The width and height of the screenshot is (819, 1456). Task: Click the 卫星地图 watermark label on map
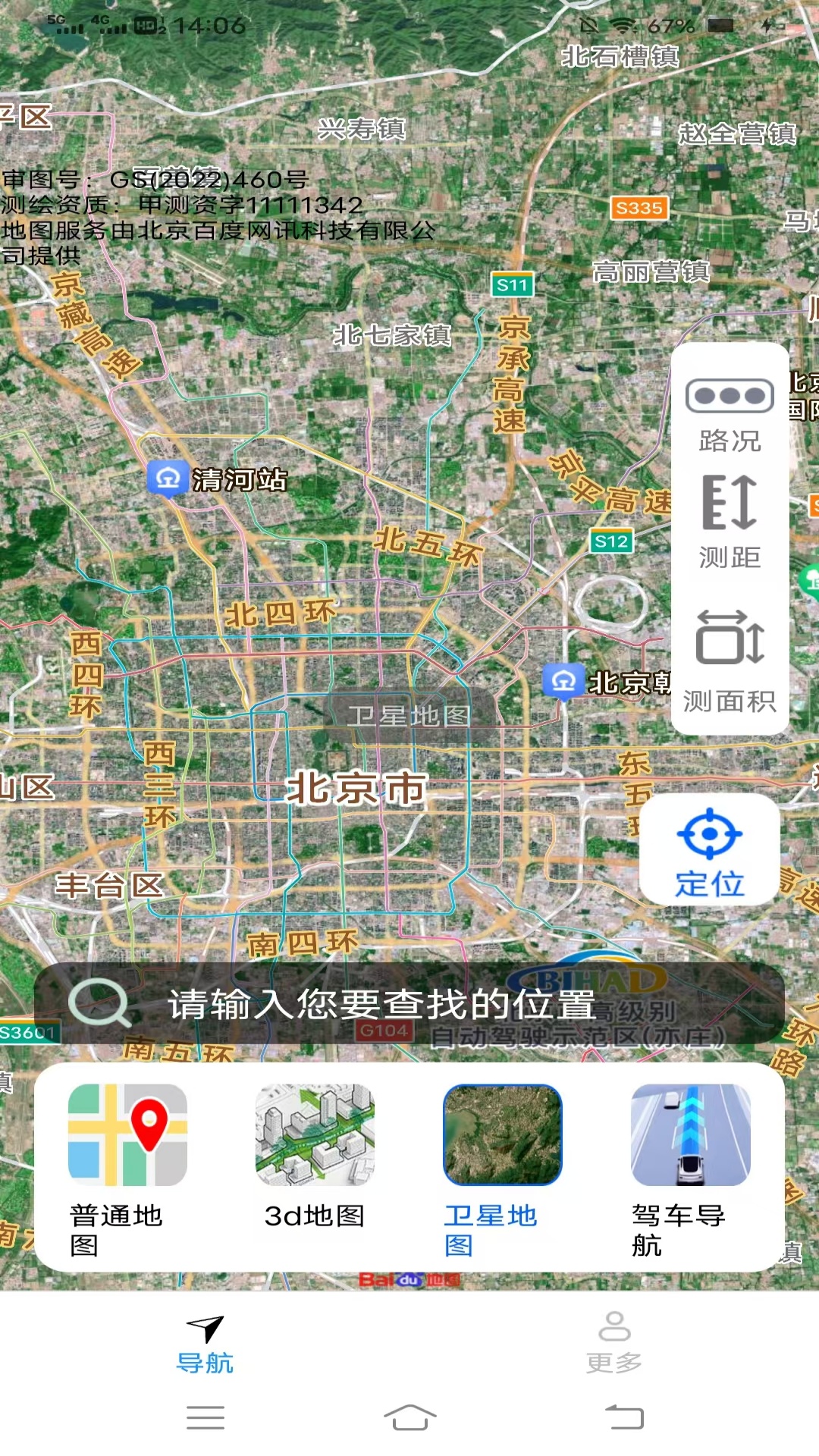409,714
